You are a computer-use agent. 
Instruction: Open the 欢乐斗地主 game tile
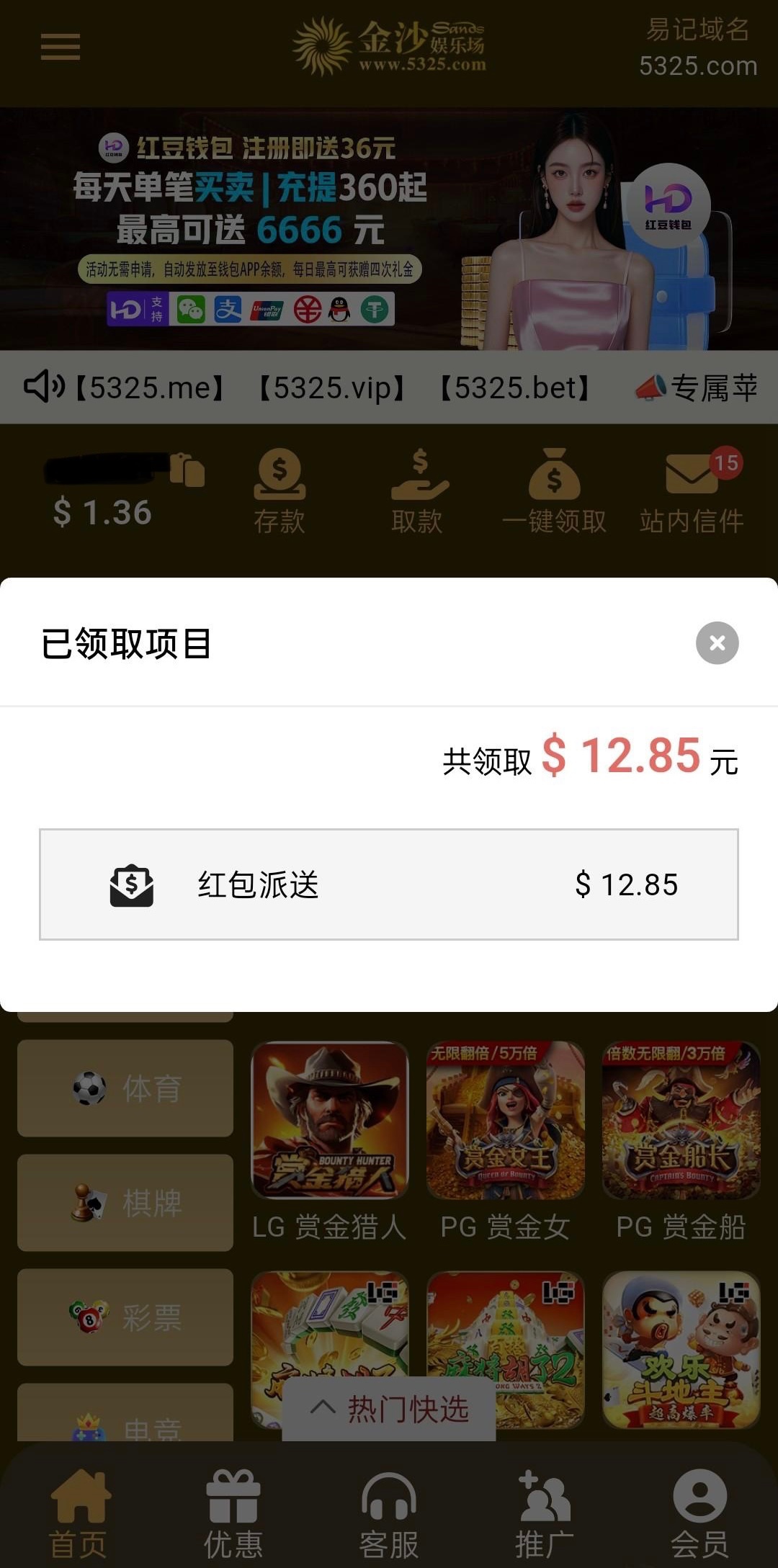[681, 1350]
